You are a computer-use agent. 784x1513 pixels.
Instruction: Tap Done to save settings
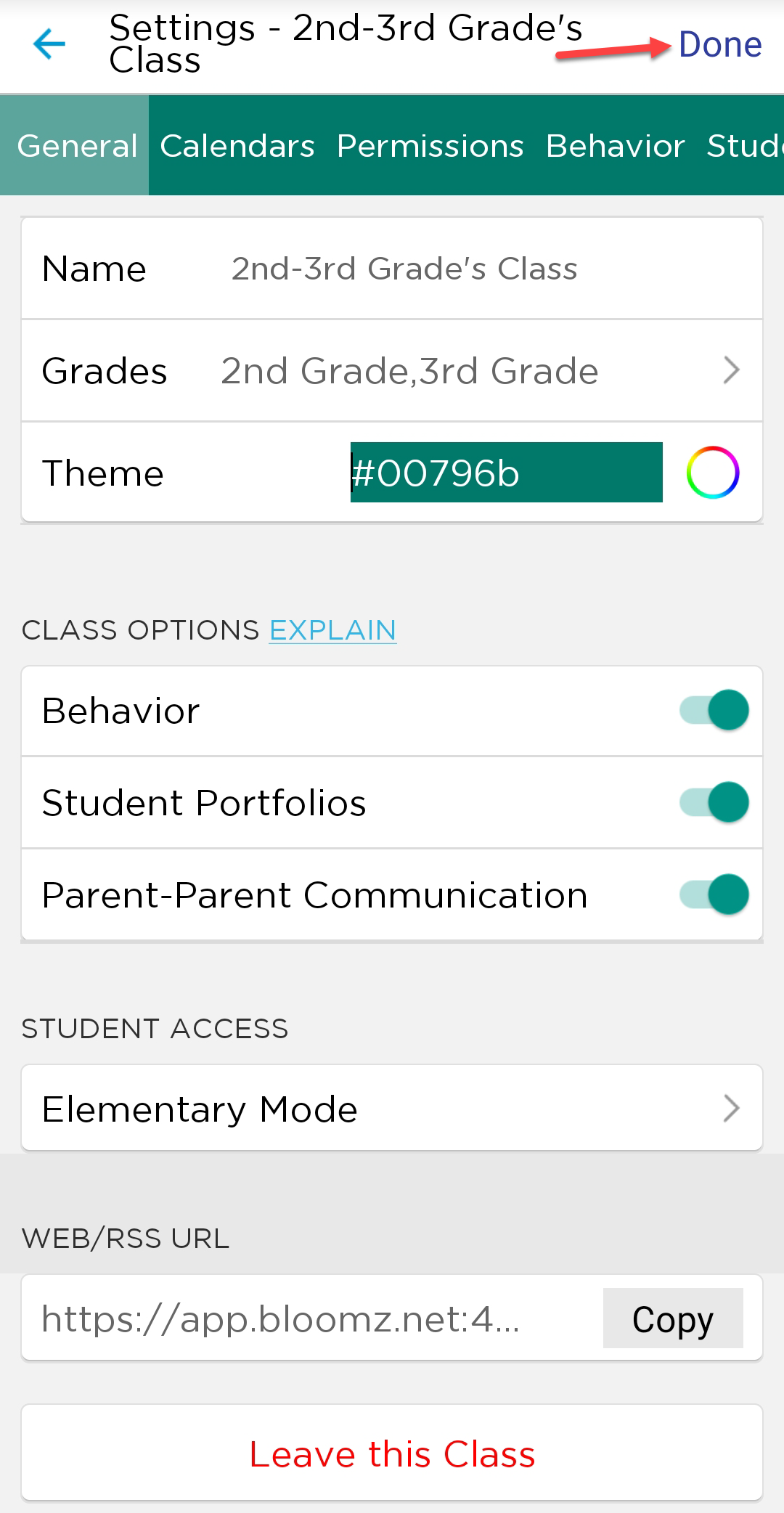[x=719, y=45]
